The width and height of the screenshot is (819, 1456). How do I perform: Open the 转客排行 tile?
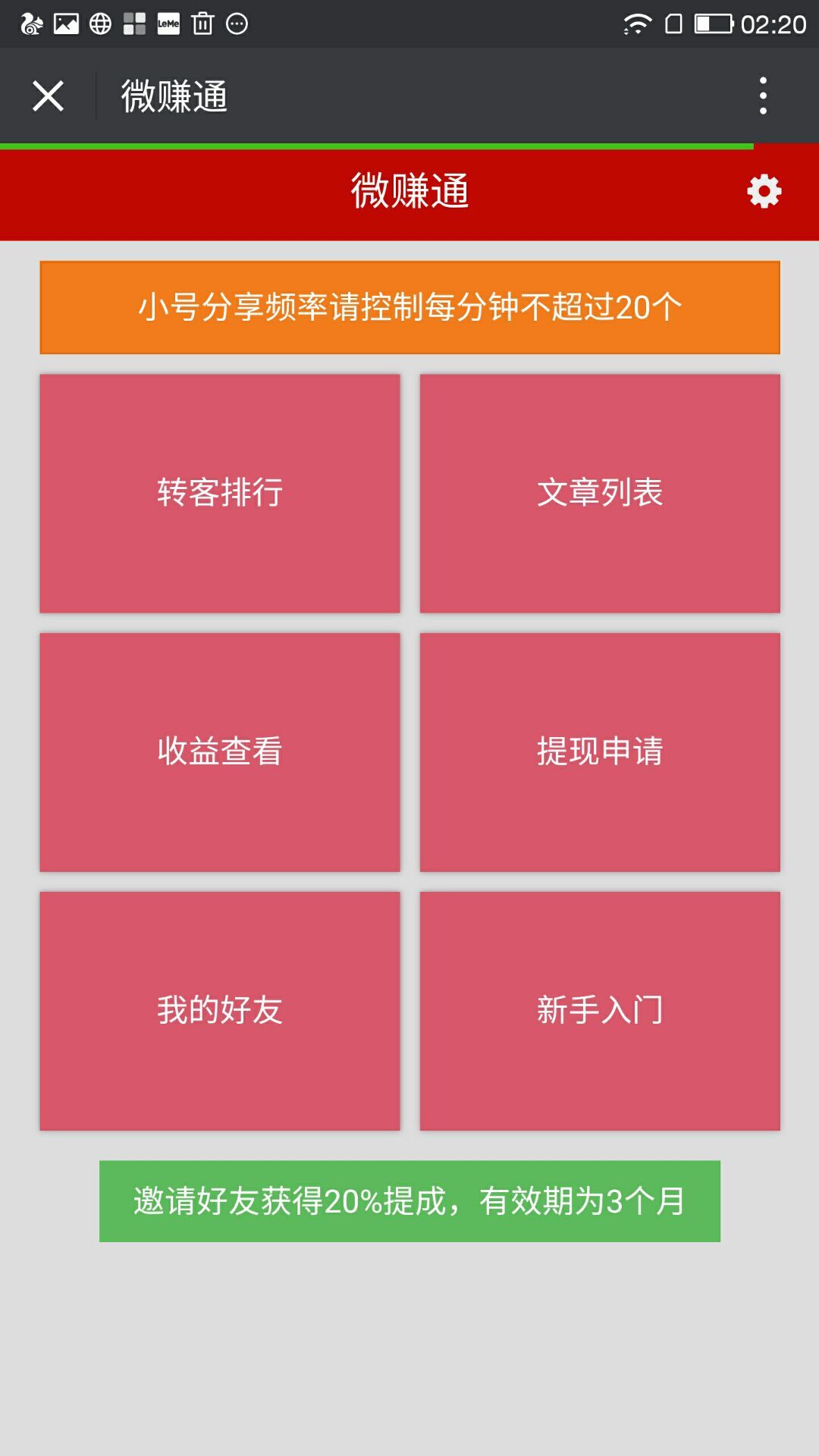(220, 493)
